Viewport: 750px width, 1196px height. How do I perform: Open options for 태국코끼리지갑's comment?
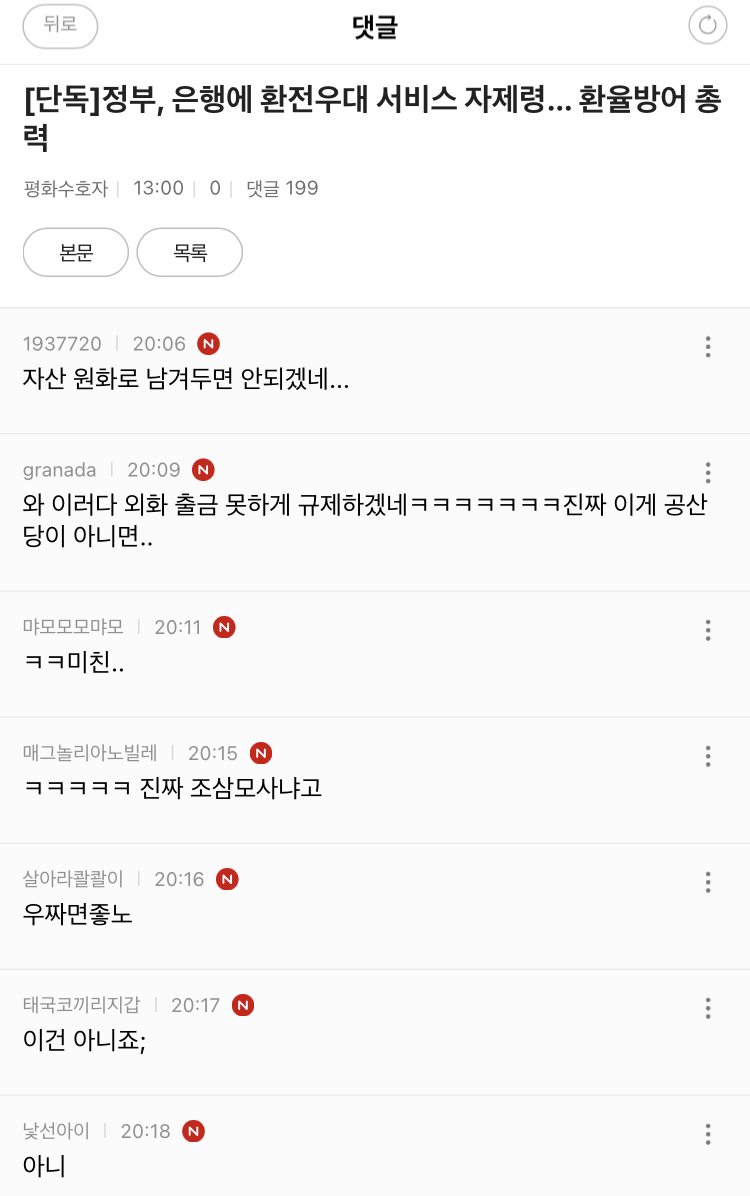click(708, 1008)
